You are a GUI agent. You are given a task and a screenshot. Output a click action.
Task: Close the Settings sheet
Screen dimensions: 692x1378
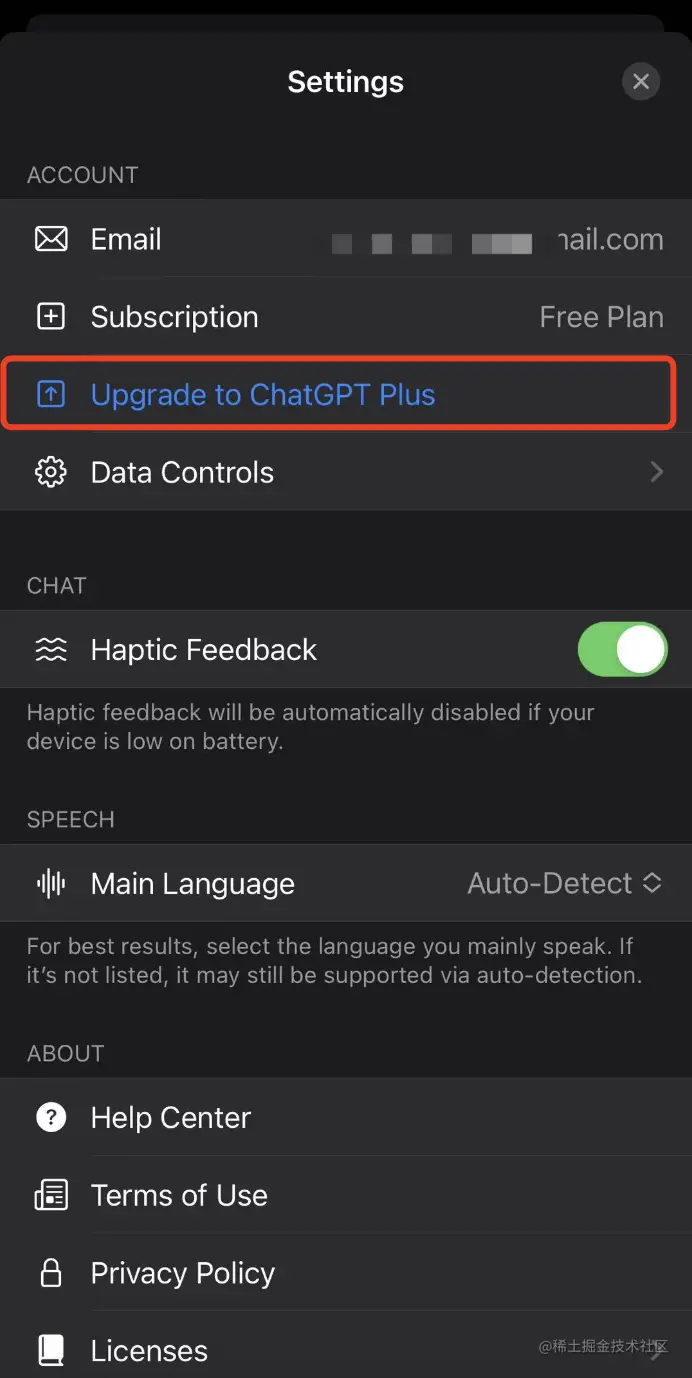click(x=641, y=81)
